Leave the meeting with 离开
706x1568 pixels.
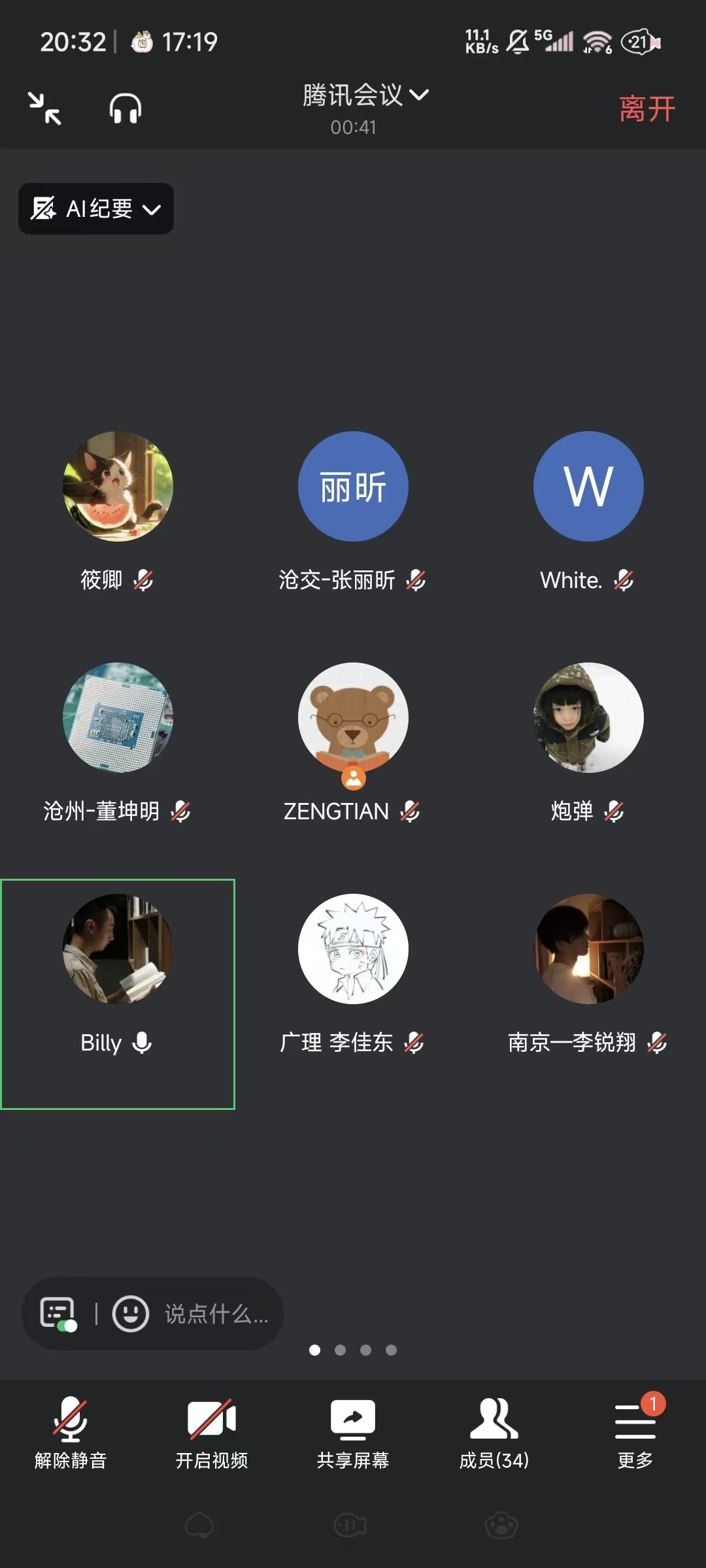[647, 108]
